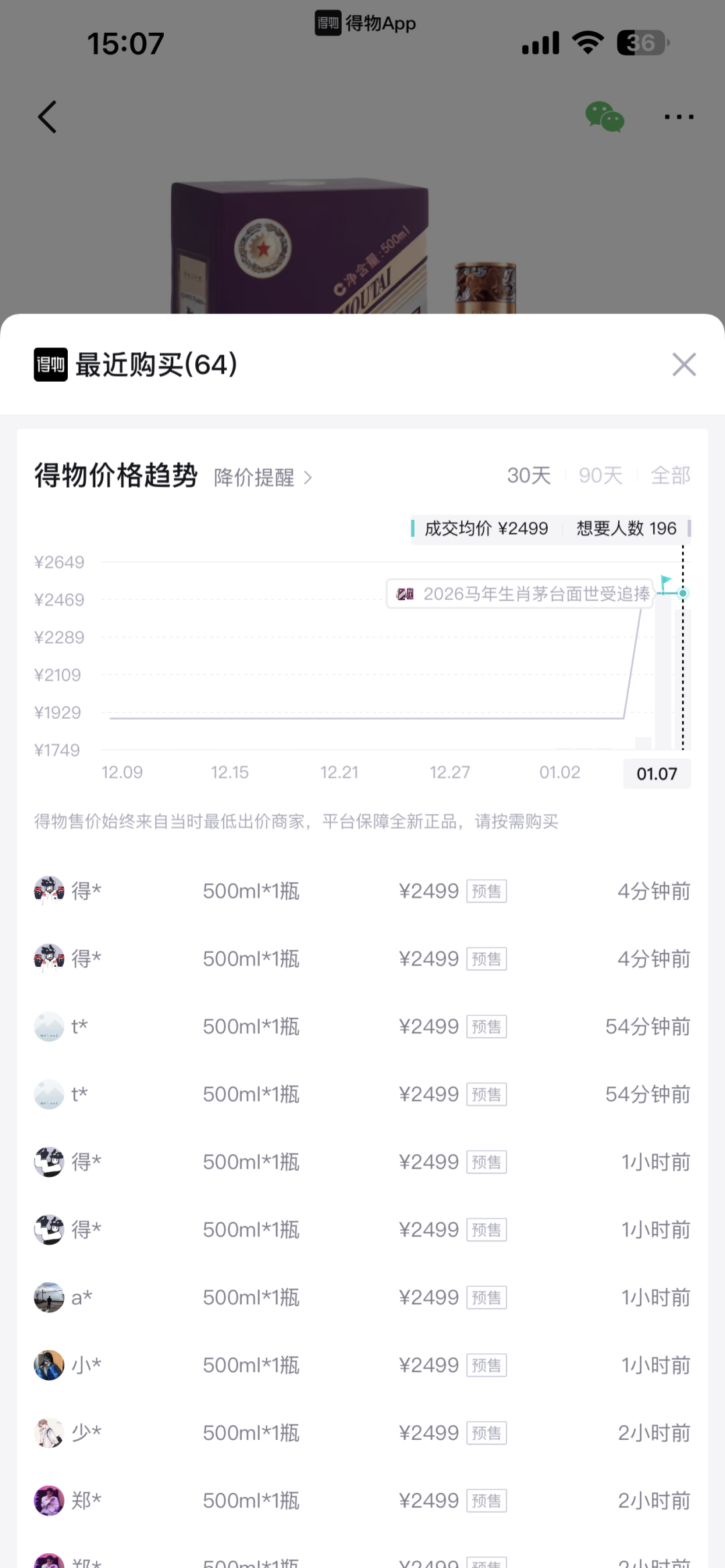Share via the WeChat icon
This screenshot has height=1568, width=725.
[x=604, y=117]
